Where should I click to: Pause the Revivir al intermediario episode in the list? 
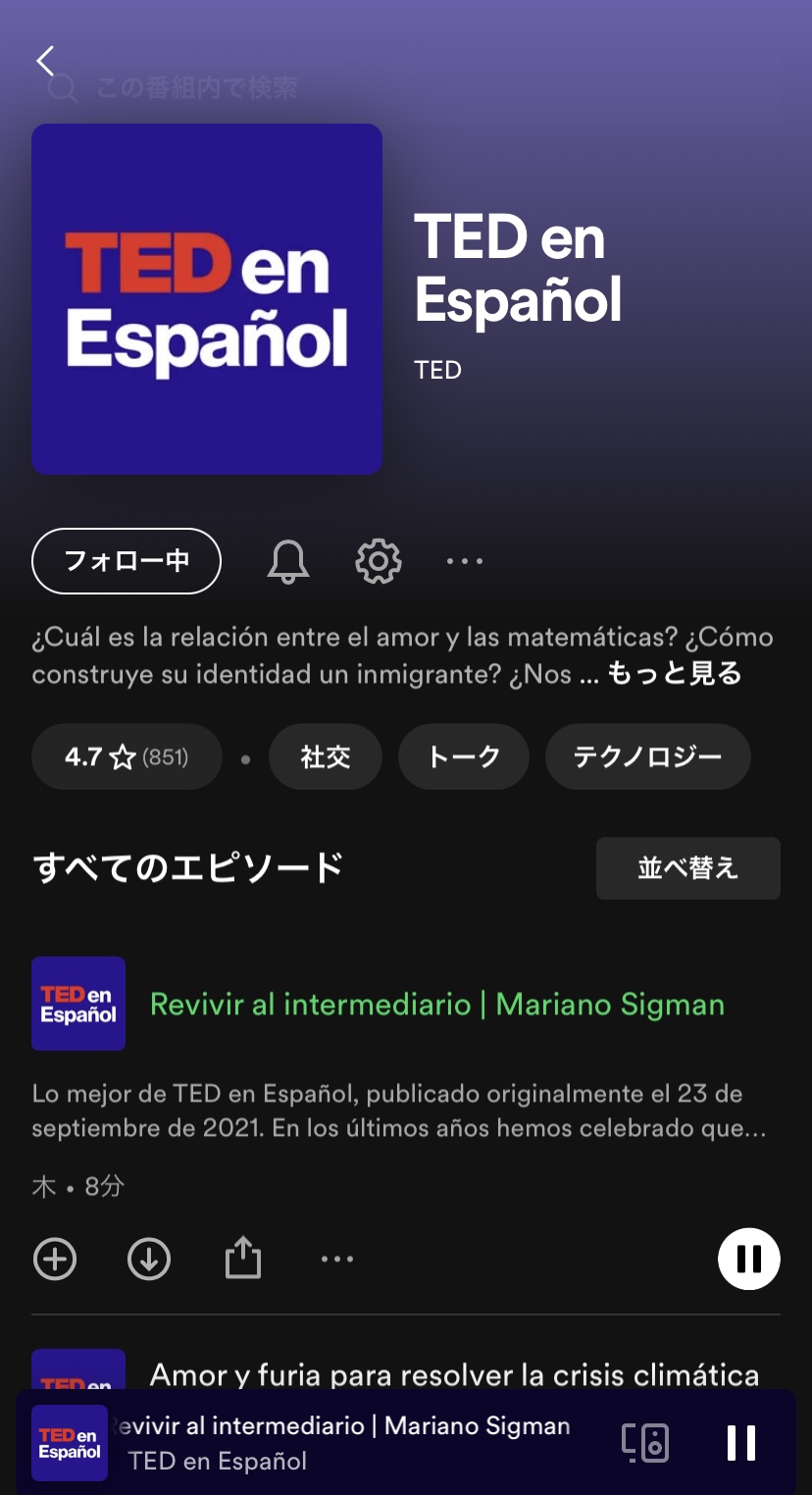click(x=749, y=1259)
